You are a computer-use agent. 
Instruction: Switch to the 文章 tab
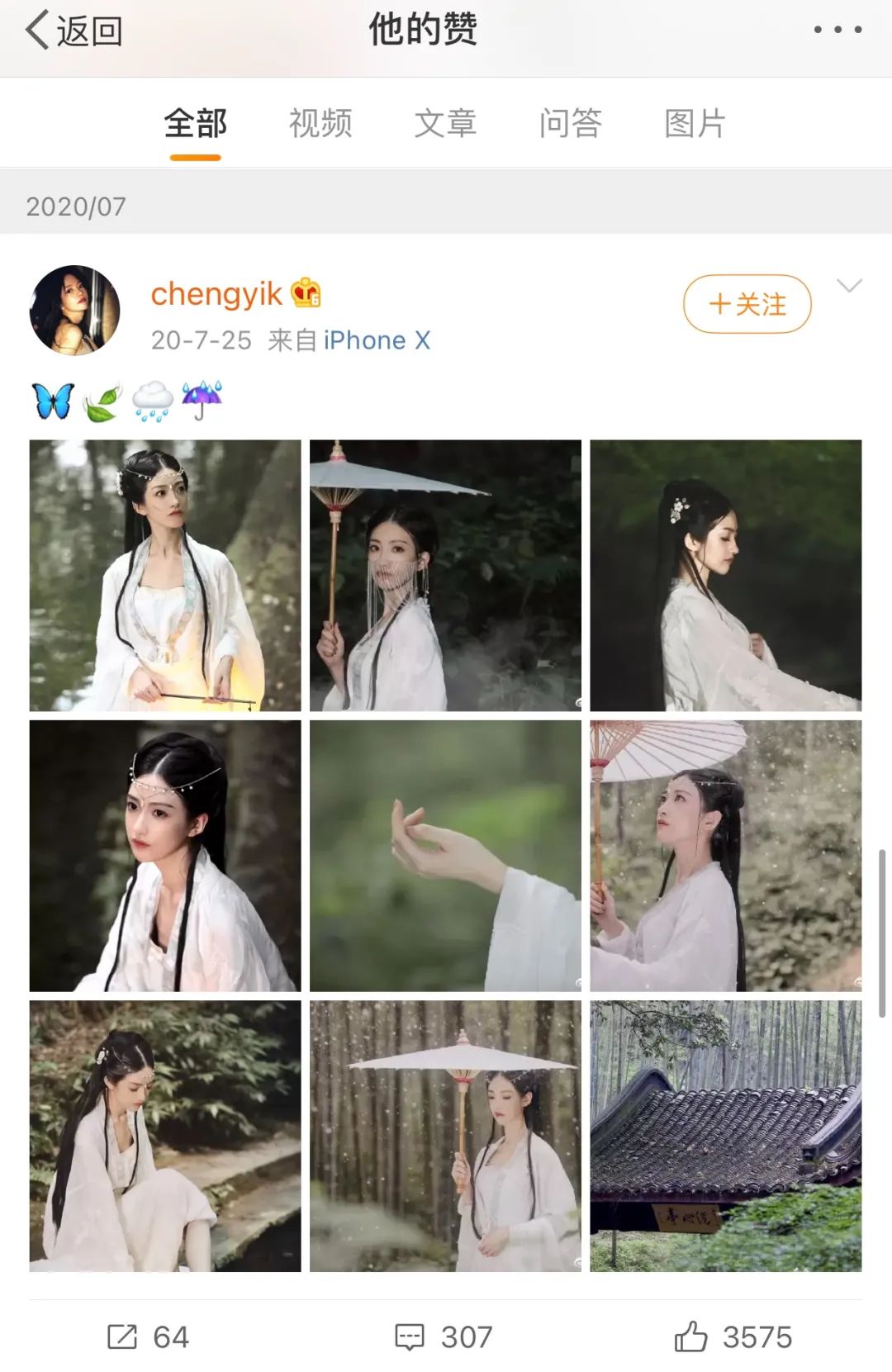pyautogui.click(x=445, y=124)
